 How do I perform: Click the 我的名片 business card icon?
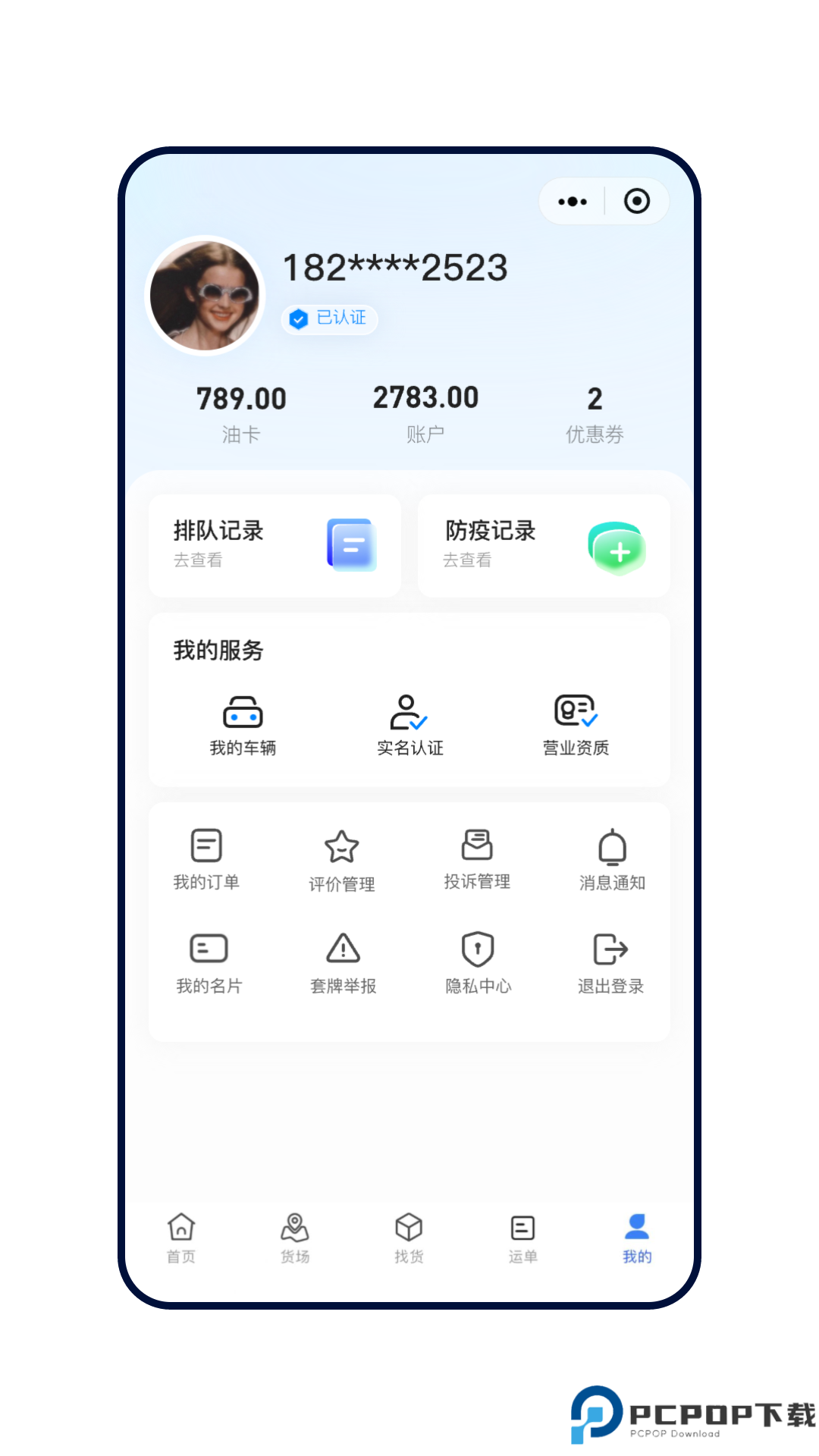(x=206, y=949)
